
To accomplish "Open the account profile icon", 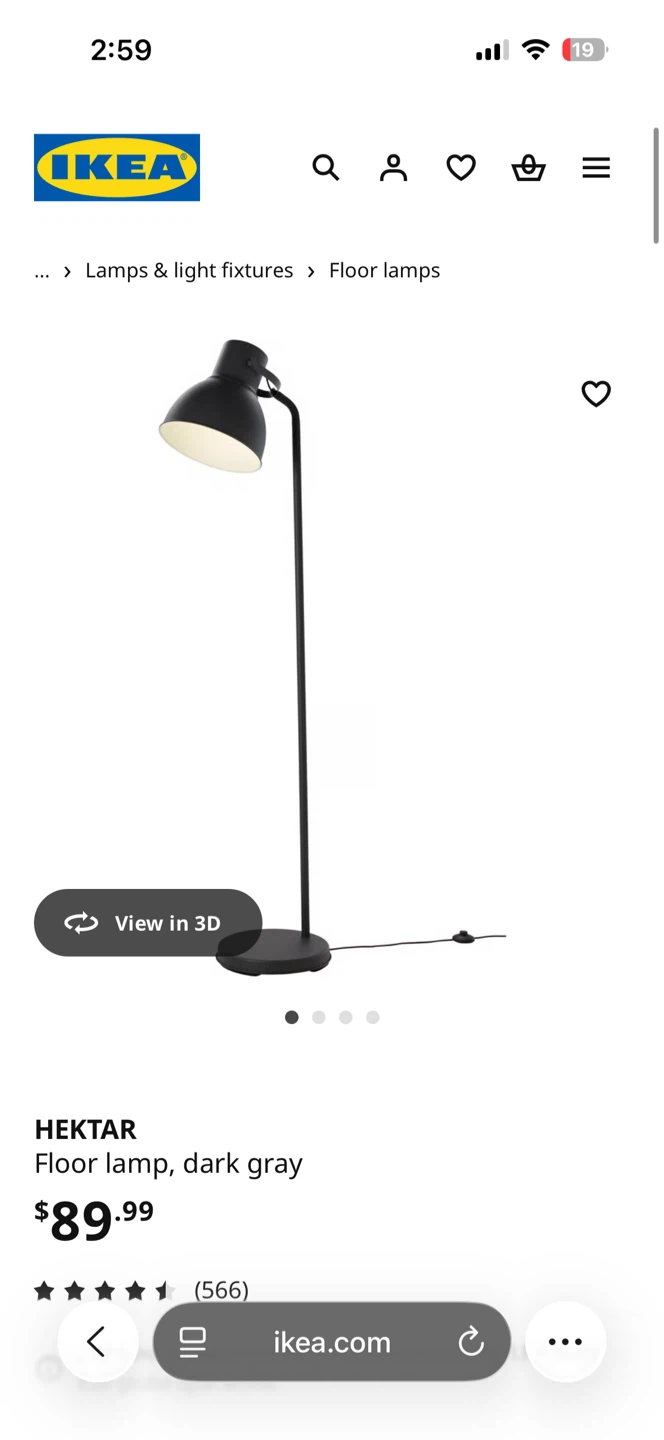I will [393, 168].
